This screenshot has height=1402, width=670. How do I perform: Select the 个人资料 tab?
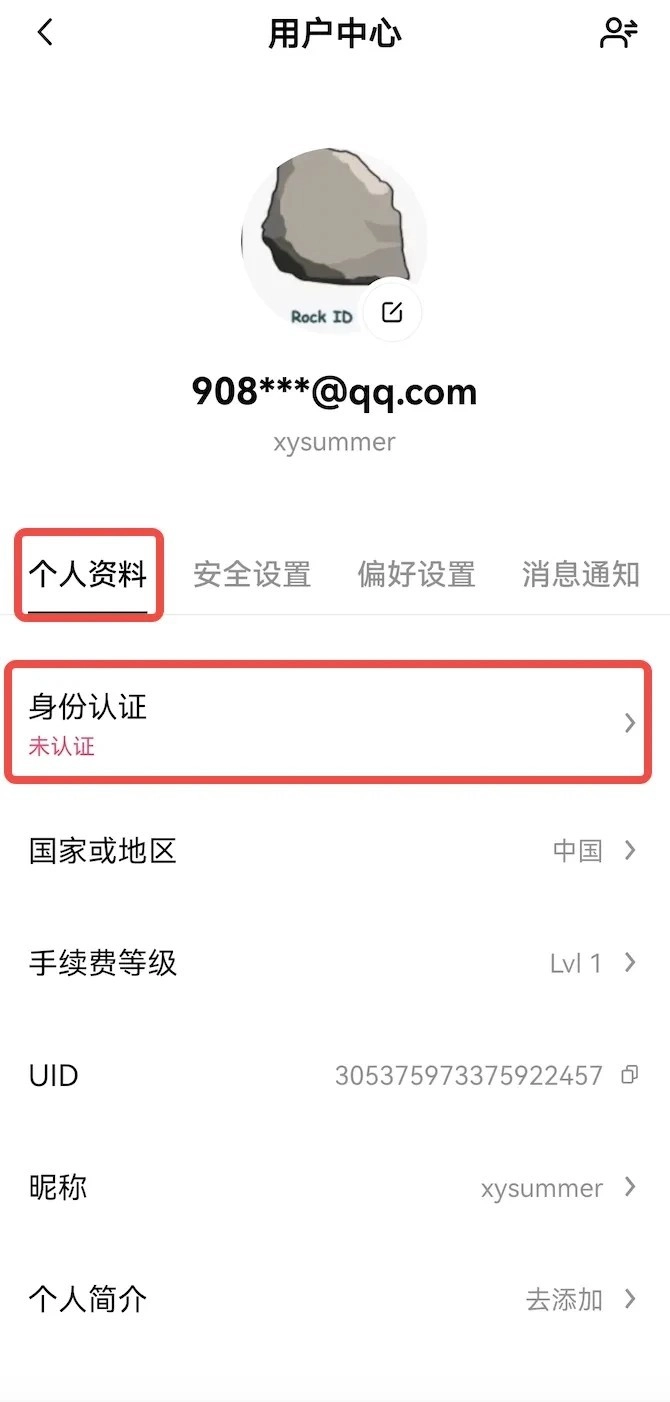pos(88,574)
